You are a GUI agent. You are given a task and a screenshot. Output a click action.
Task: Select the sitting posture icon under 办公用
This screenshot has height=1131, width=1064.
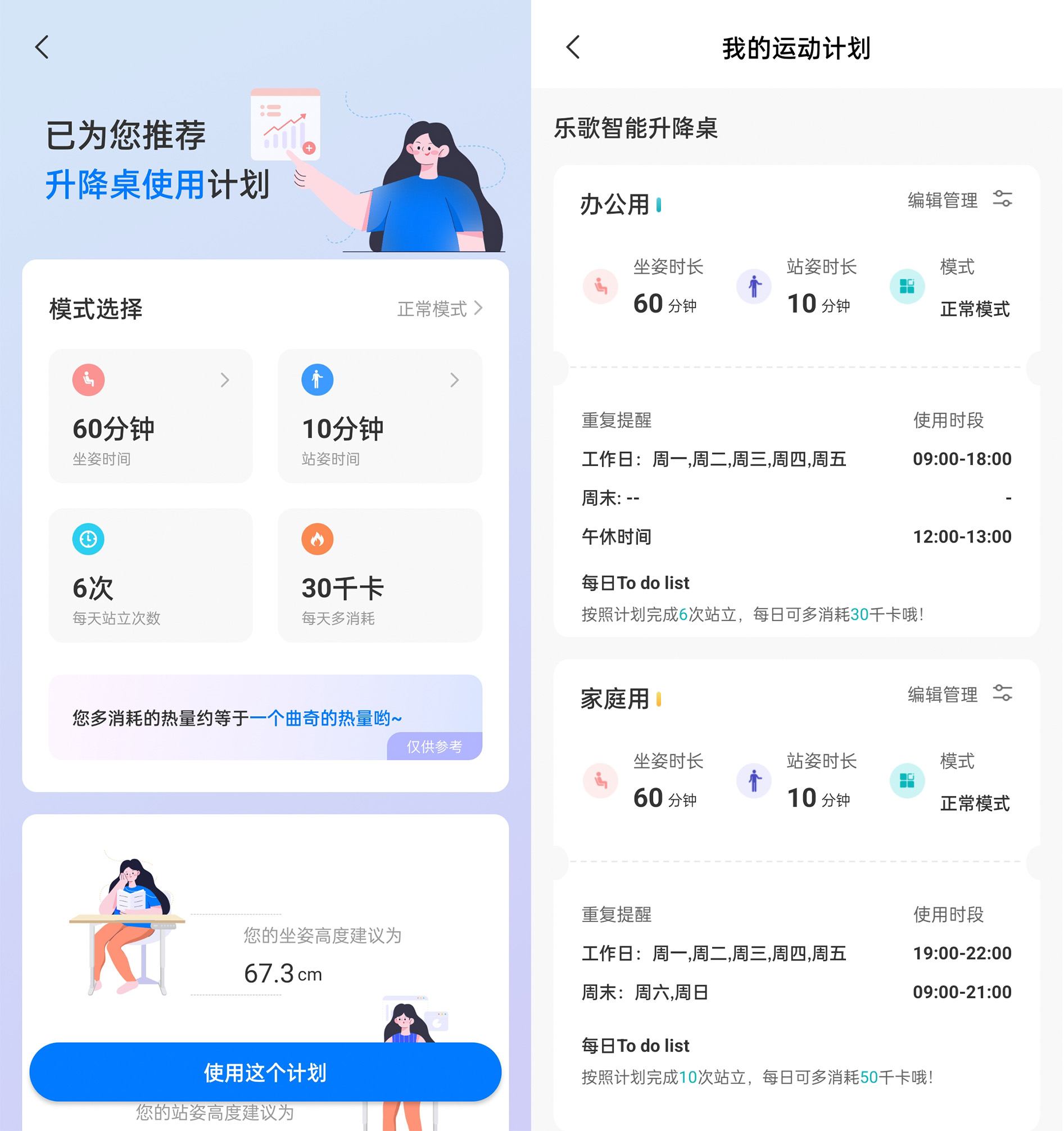click(x=601, y=287)
